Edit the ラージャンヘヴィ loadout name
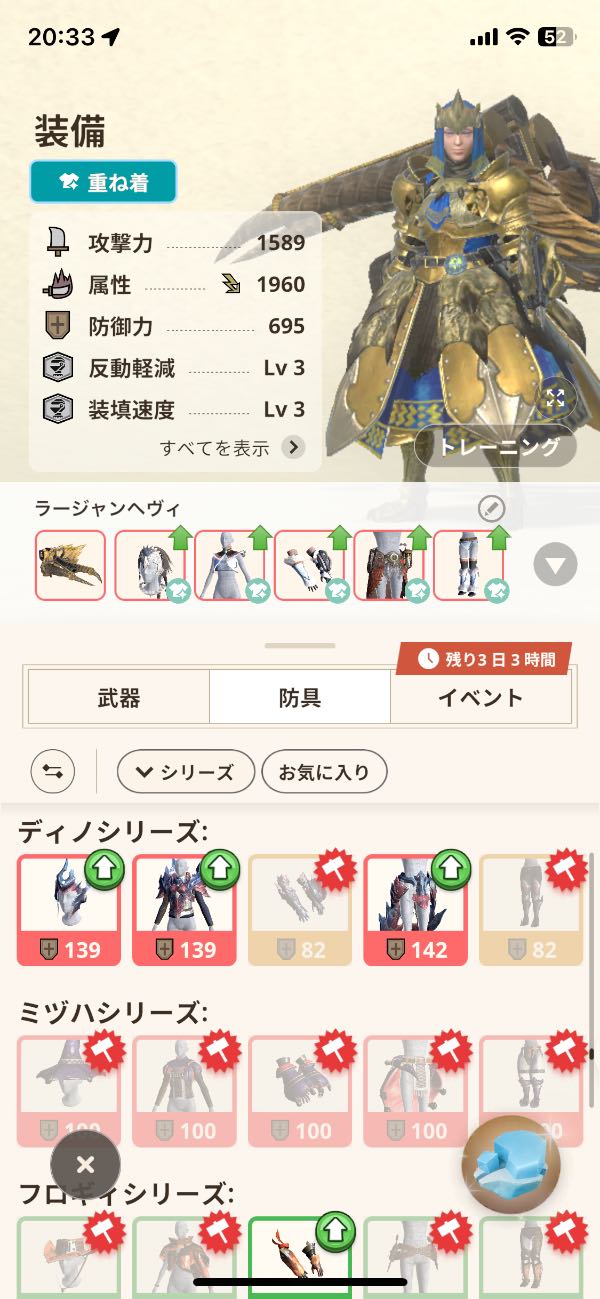 [x=491, y=509]
